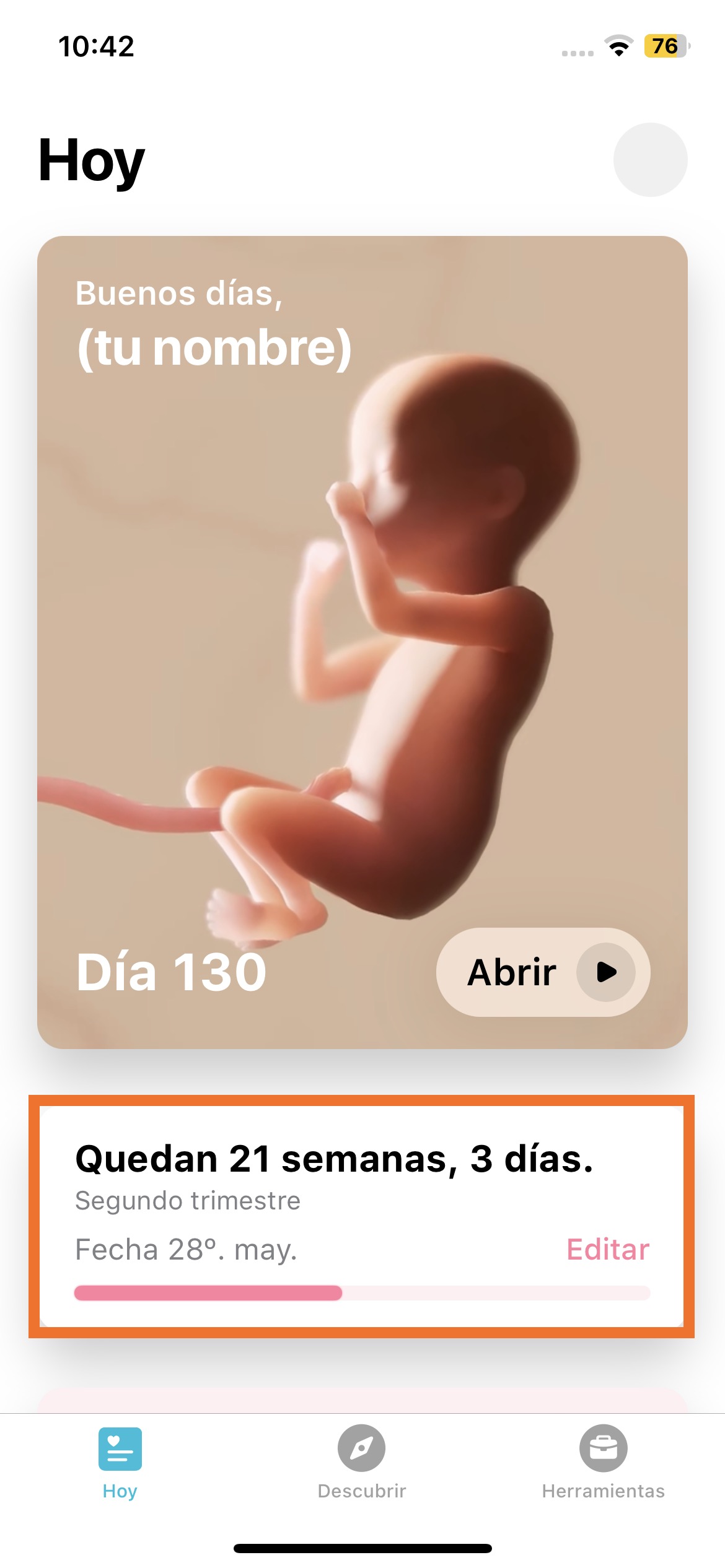Select the Hoy tab
This screenshot has height=1568, width=725.
[120, 1461]
